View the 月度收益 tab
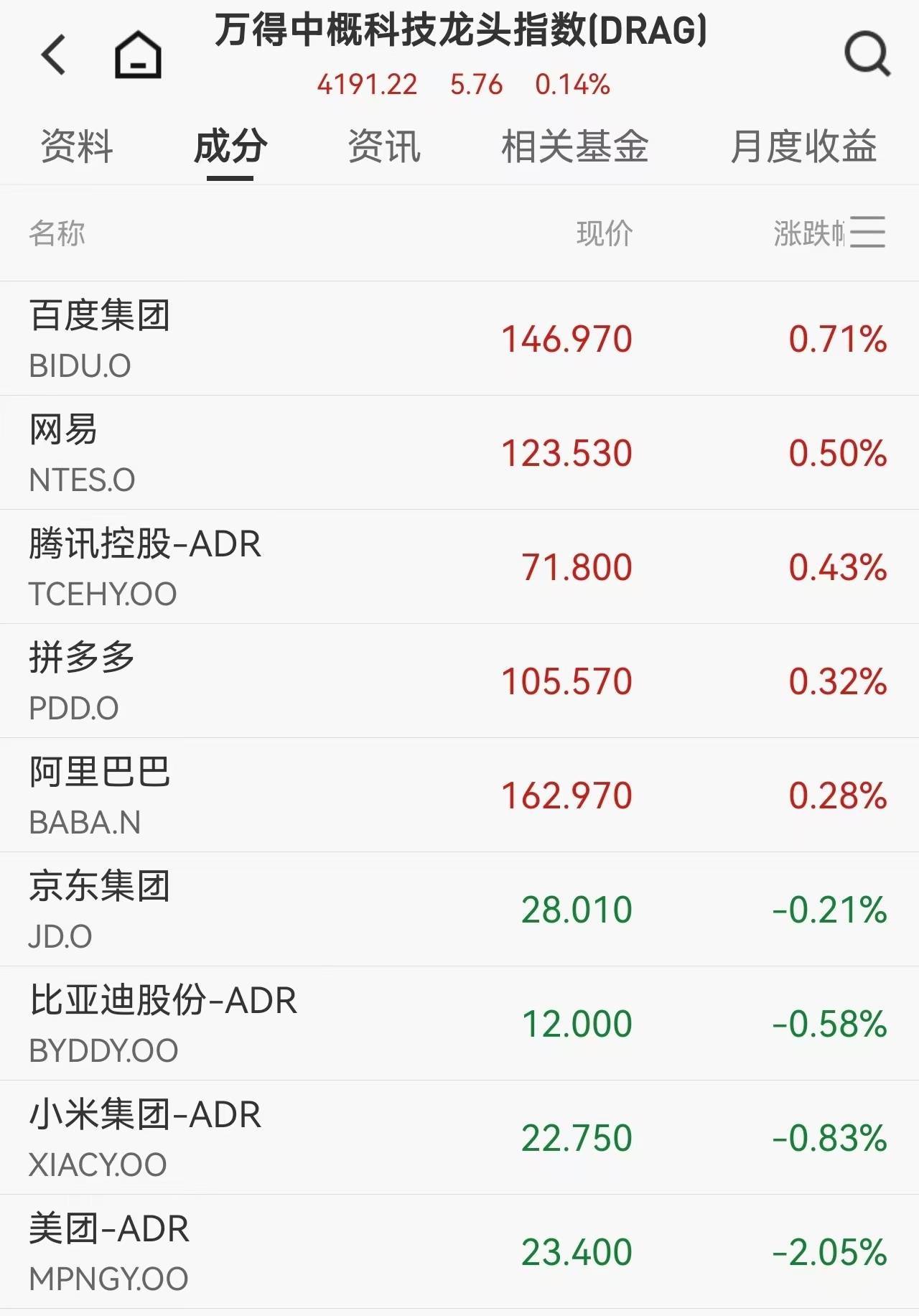This screenshot has height=1316, width=919. [803, 147]
